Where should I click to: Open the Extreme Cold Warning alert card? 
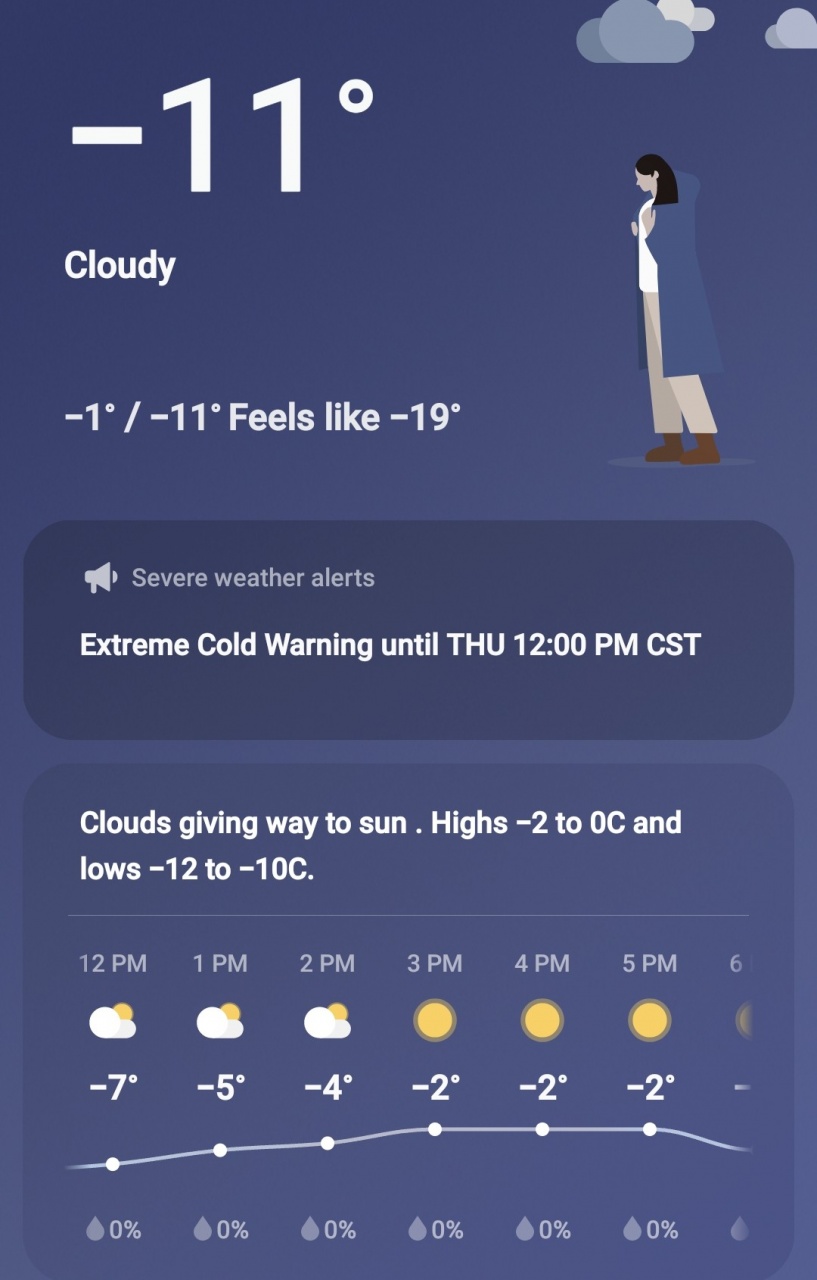click(x=408, y=630)
